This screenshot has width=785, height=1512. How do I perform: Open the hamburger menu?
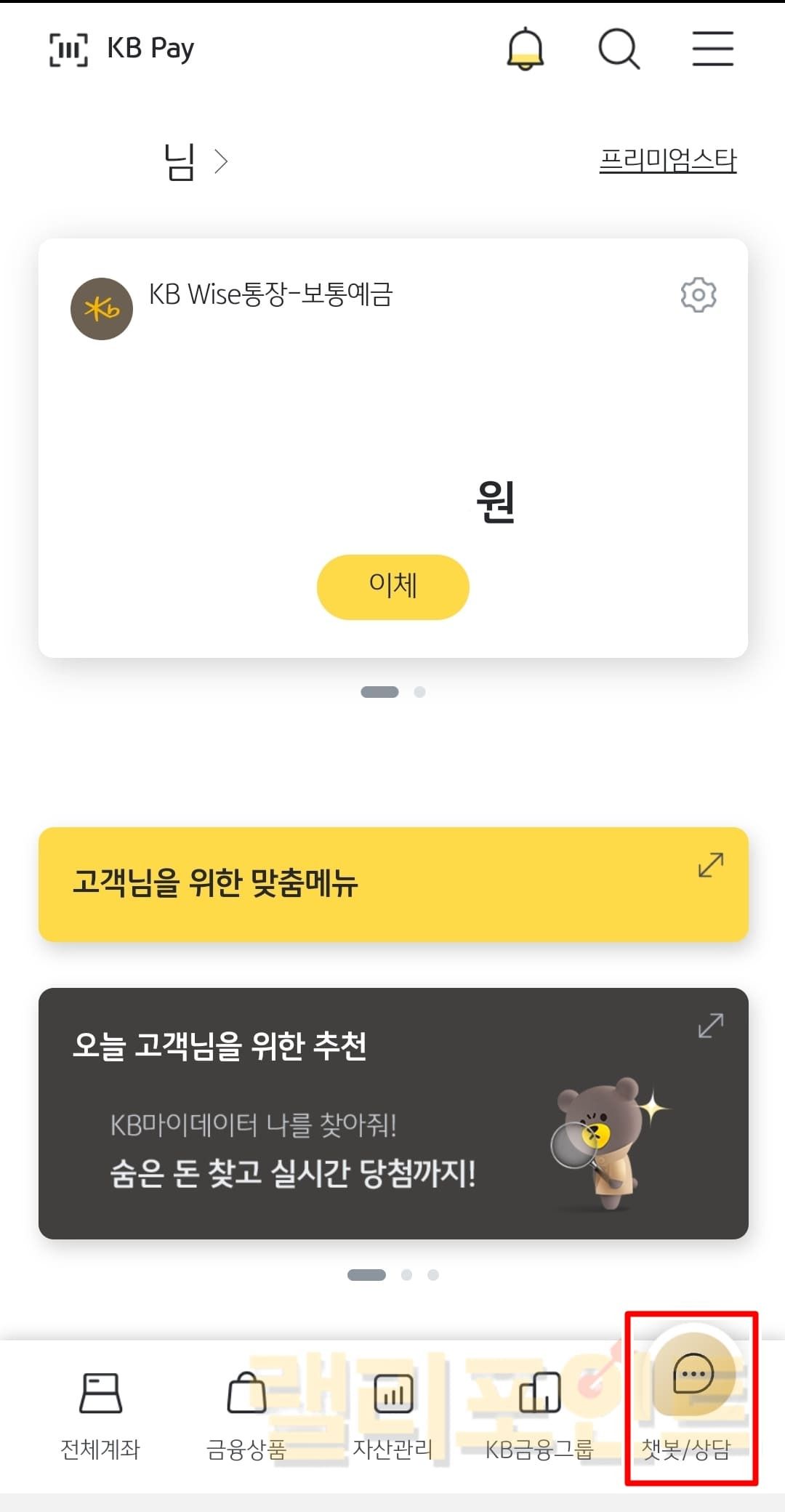pyautogui.click(x=712, y=49)
